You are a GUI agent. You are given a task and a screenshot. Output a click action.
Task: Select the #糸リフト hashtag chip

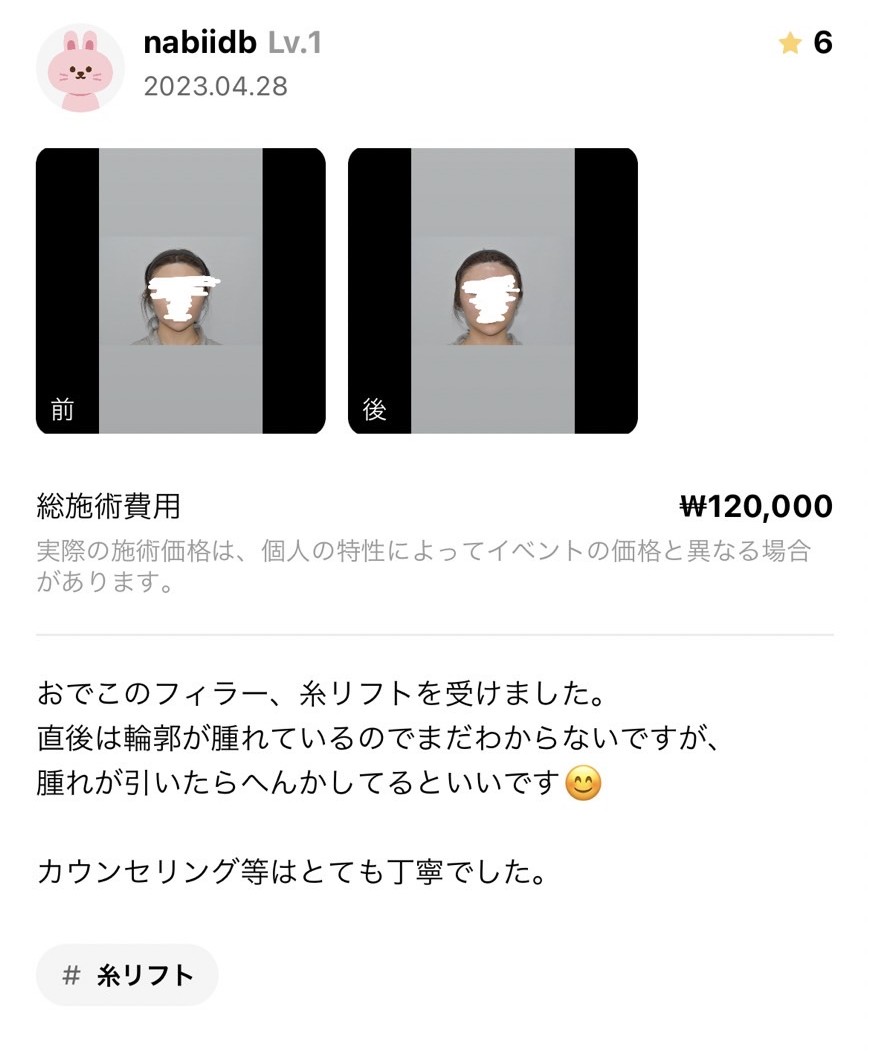click(x=127, y=975)
